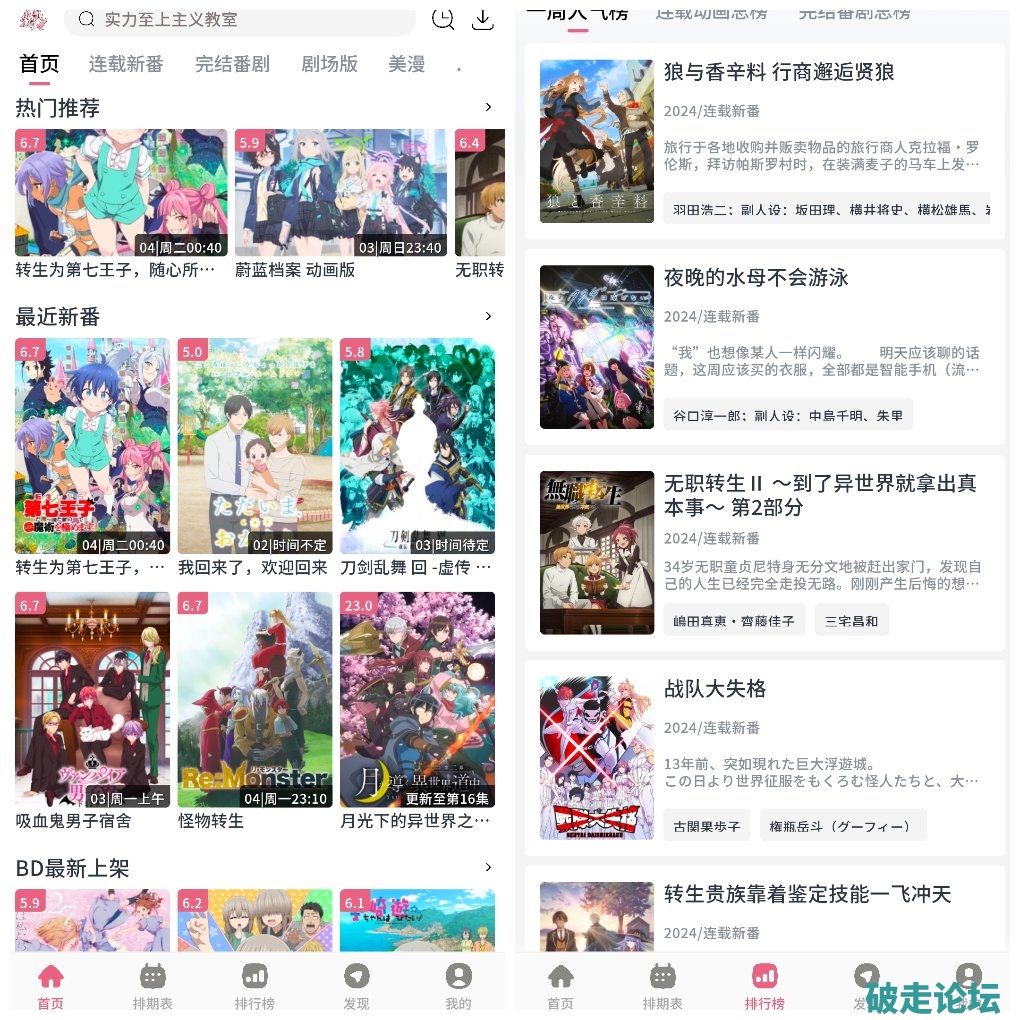Open the 狼与香辛料 行商邂逅贤狼 ranking card
The width and height of the screenshot is (1020, 1020).
[764, 141]
